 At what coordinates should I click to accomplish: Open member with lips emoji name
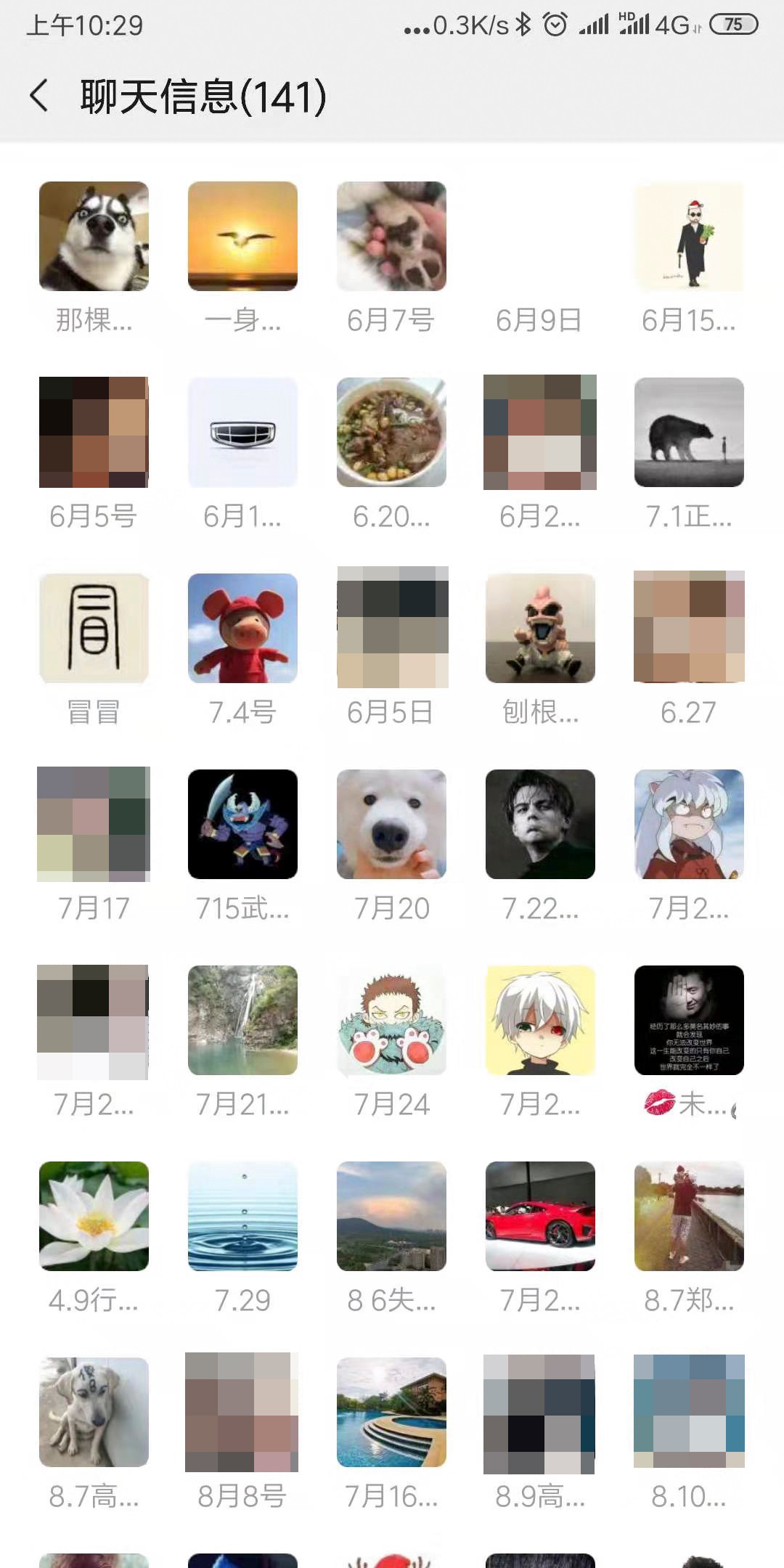(689, 1021)
